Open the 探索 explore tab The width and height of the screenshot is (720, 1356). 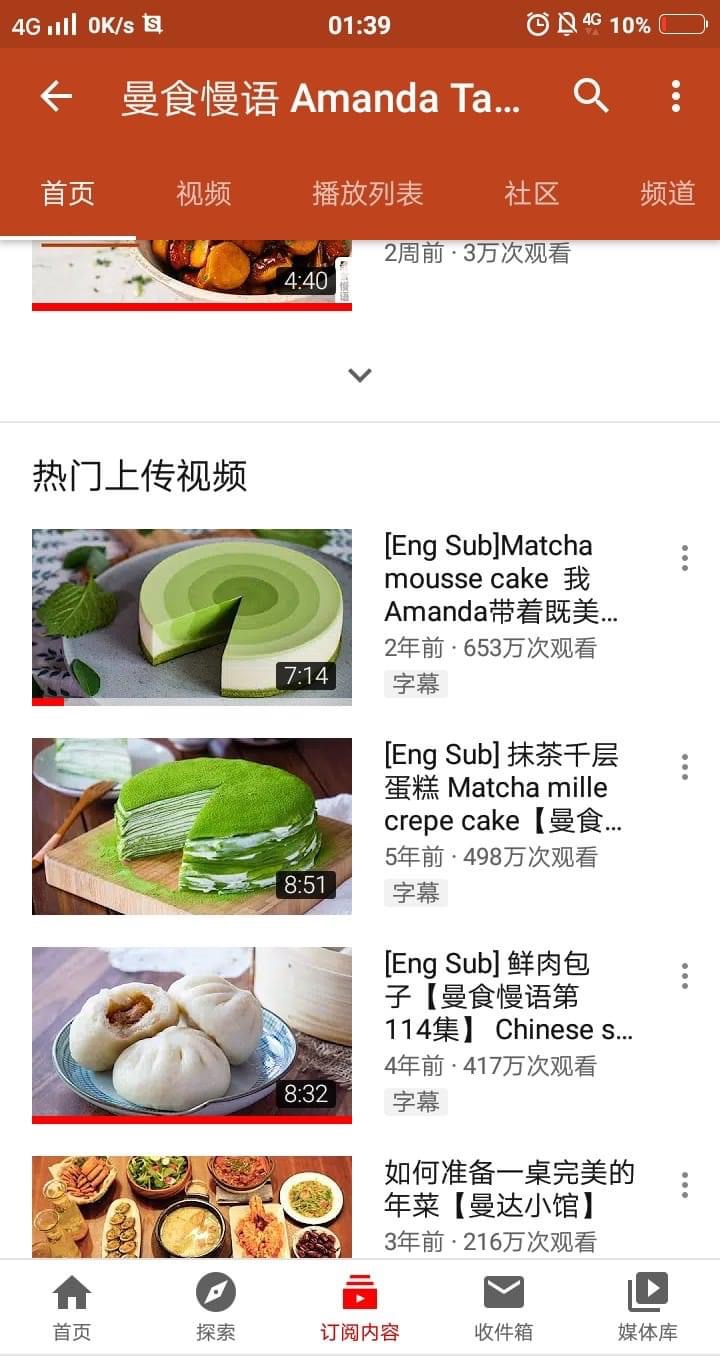(216, 1307)
